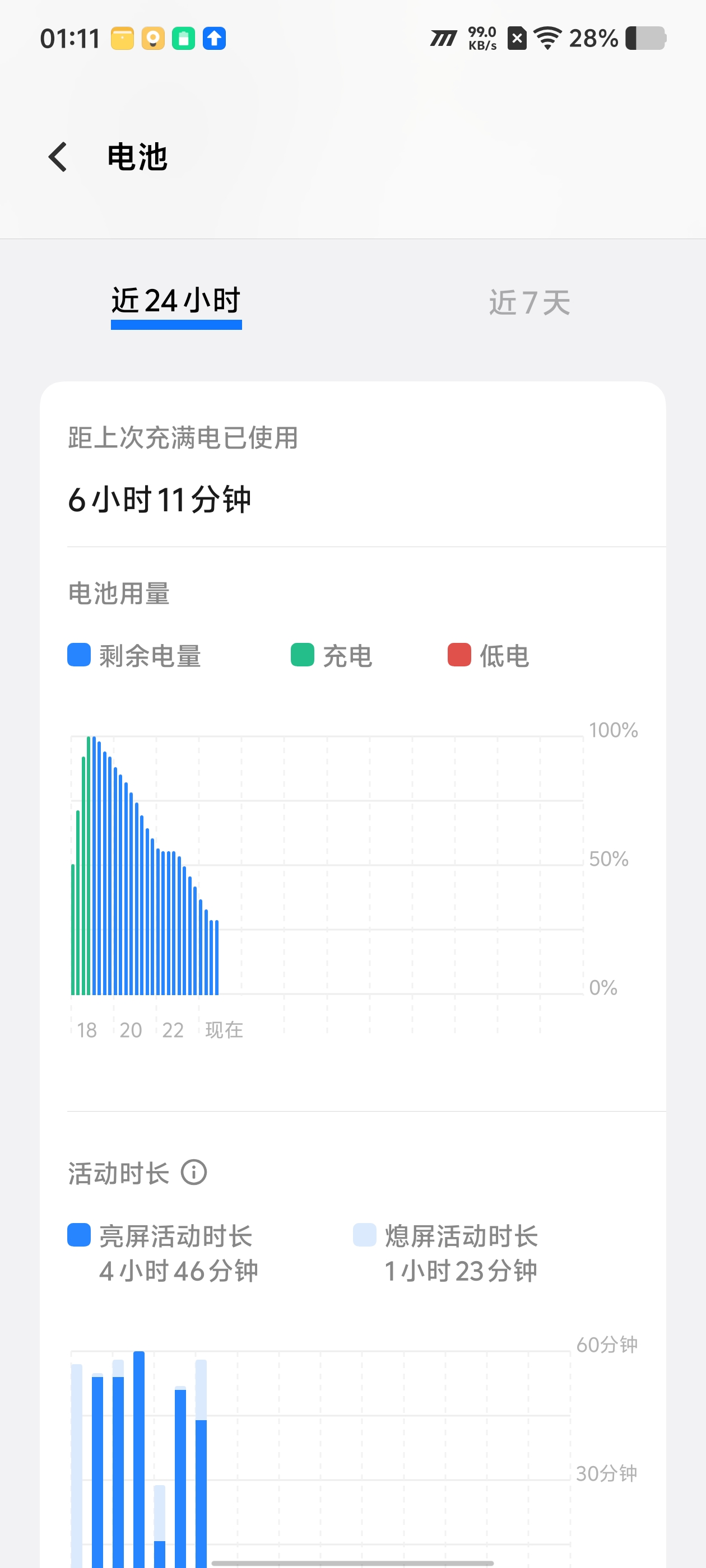The height and width of the screenshot is (1568, 706).
Task: Go back from the 电池 page
Action: pos(58,157)
